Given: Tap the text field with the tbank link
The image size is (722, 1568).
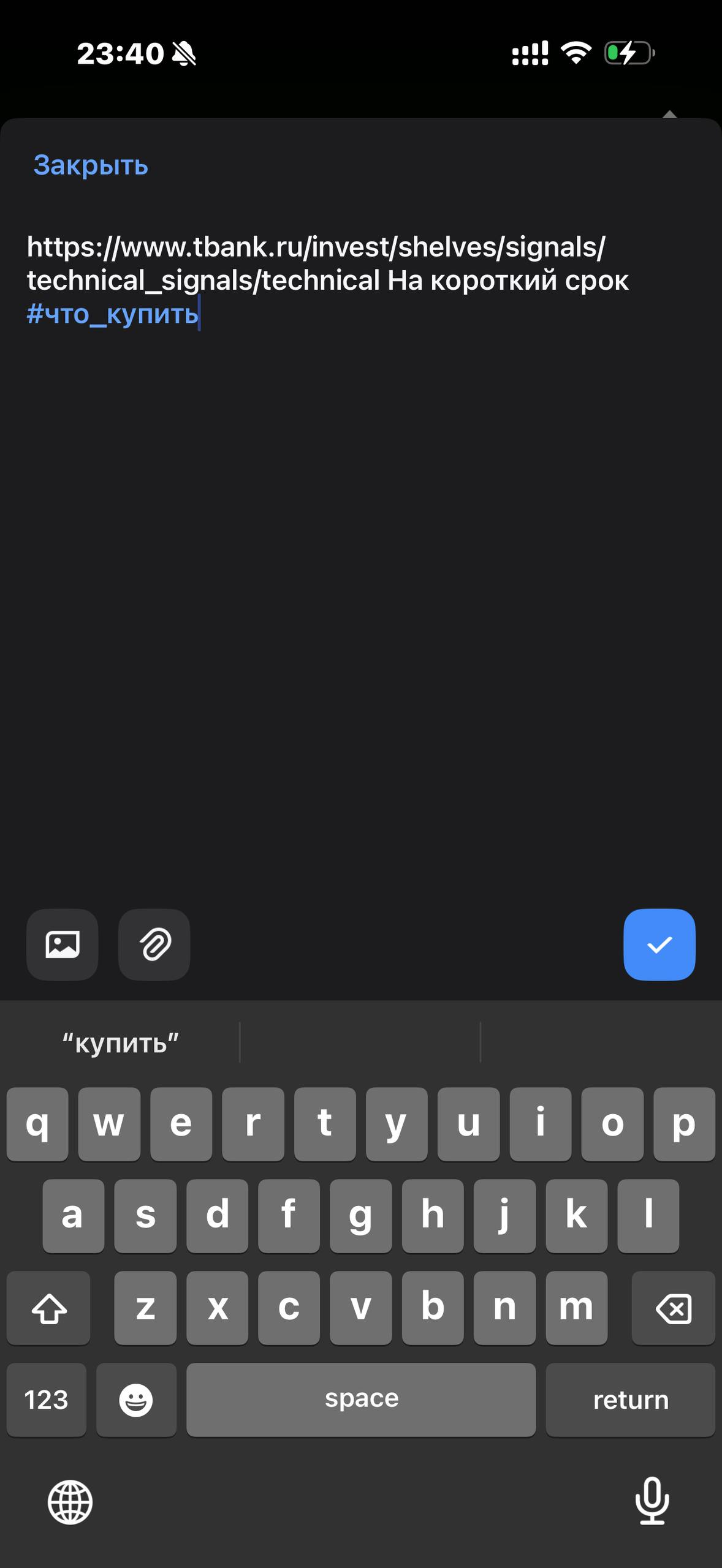Looking at the screenshot, I should (x=361, y=551).
